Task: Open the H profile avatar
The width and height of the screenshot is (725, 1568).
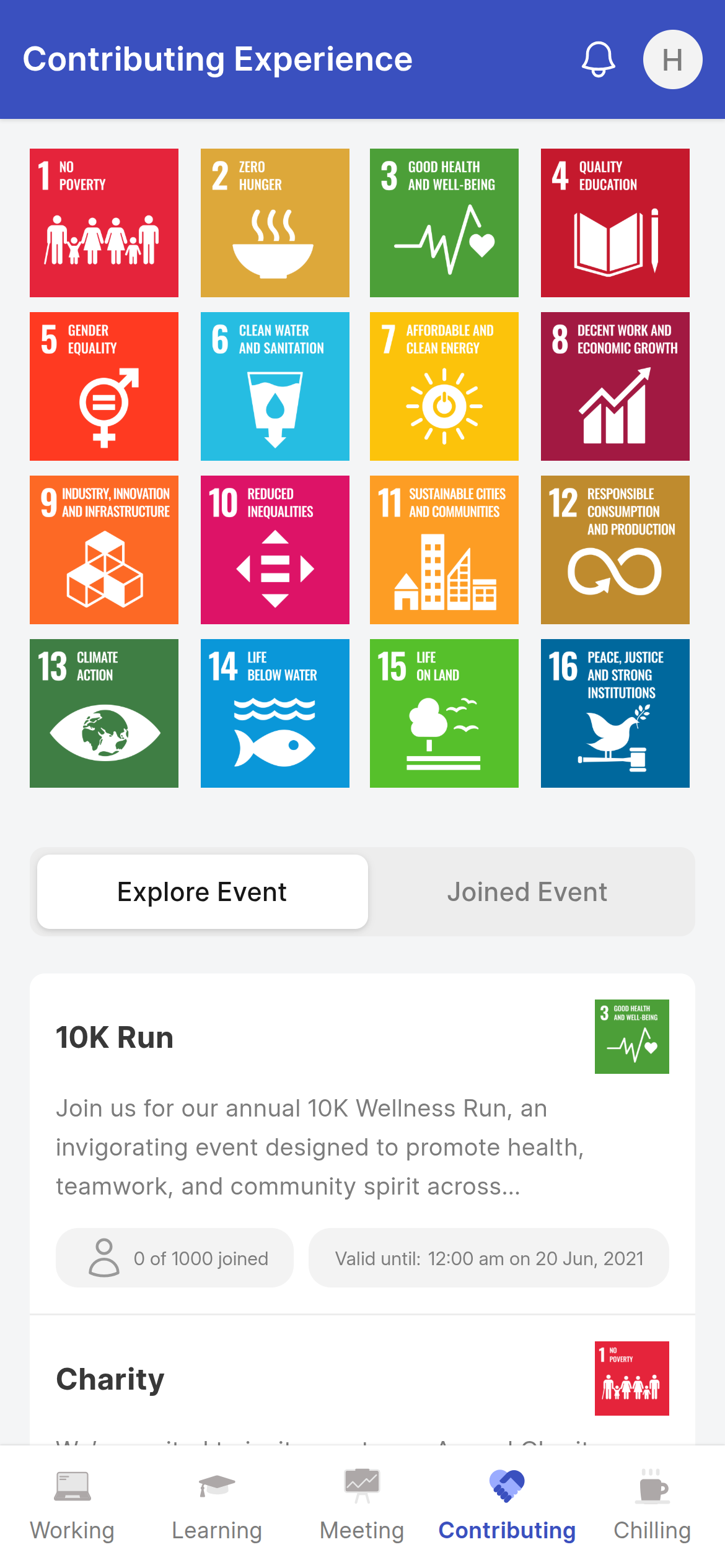Action: [672, 59]
